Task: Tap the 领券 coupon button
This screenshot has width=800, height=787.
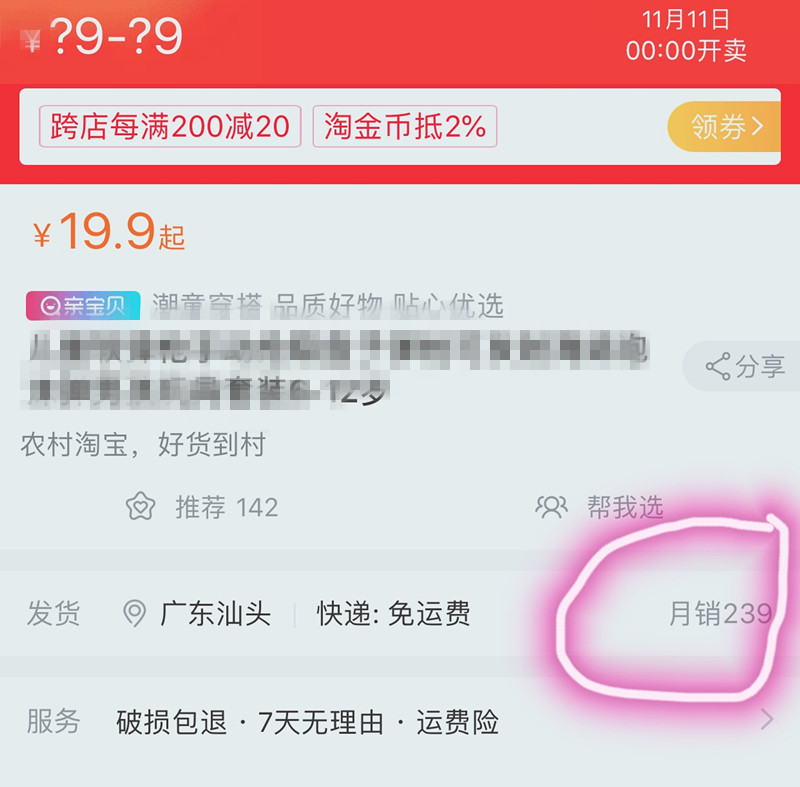Action: coord(725,127)
